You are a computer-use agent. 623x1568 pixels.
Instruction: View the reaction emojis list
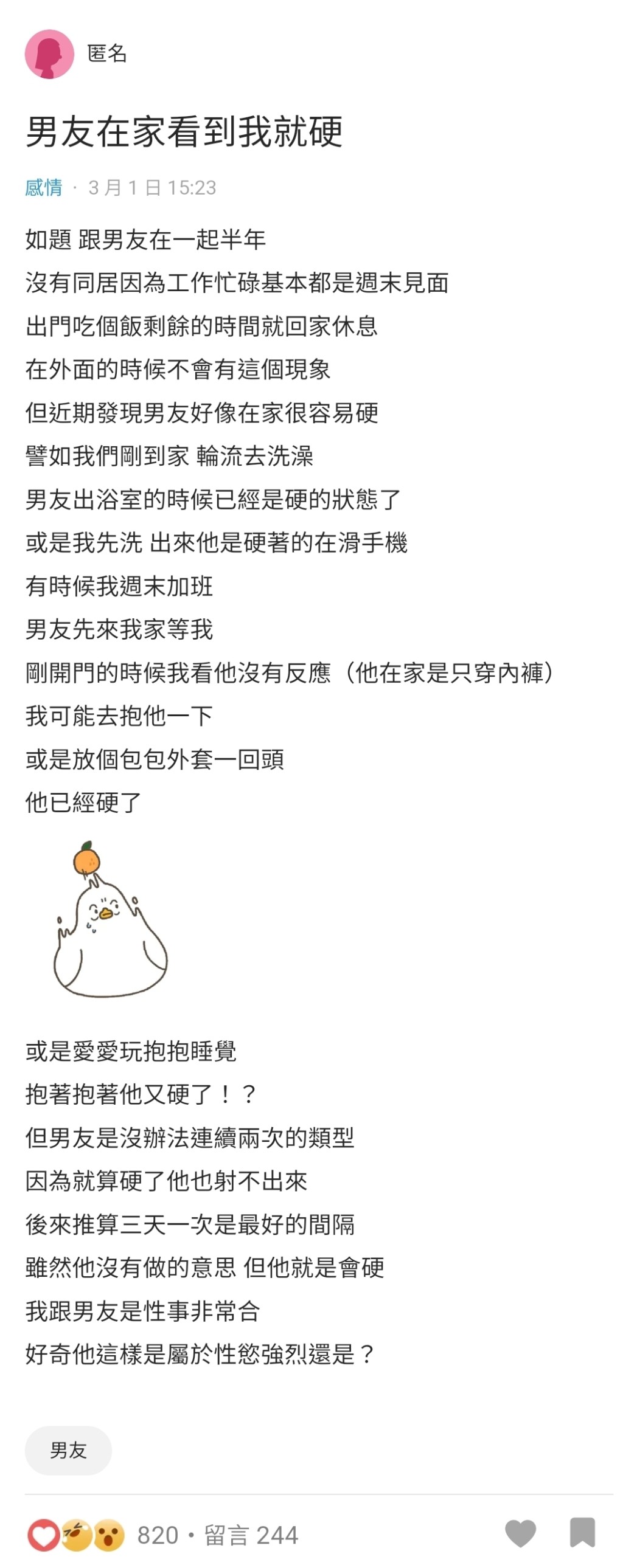[76, 1535]
